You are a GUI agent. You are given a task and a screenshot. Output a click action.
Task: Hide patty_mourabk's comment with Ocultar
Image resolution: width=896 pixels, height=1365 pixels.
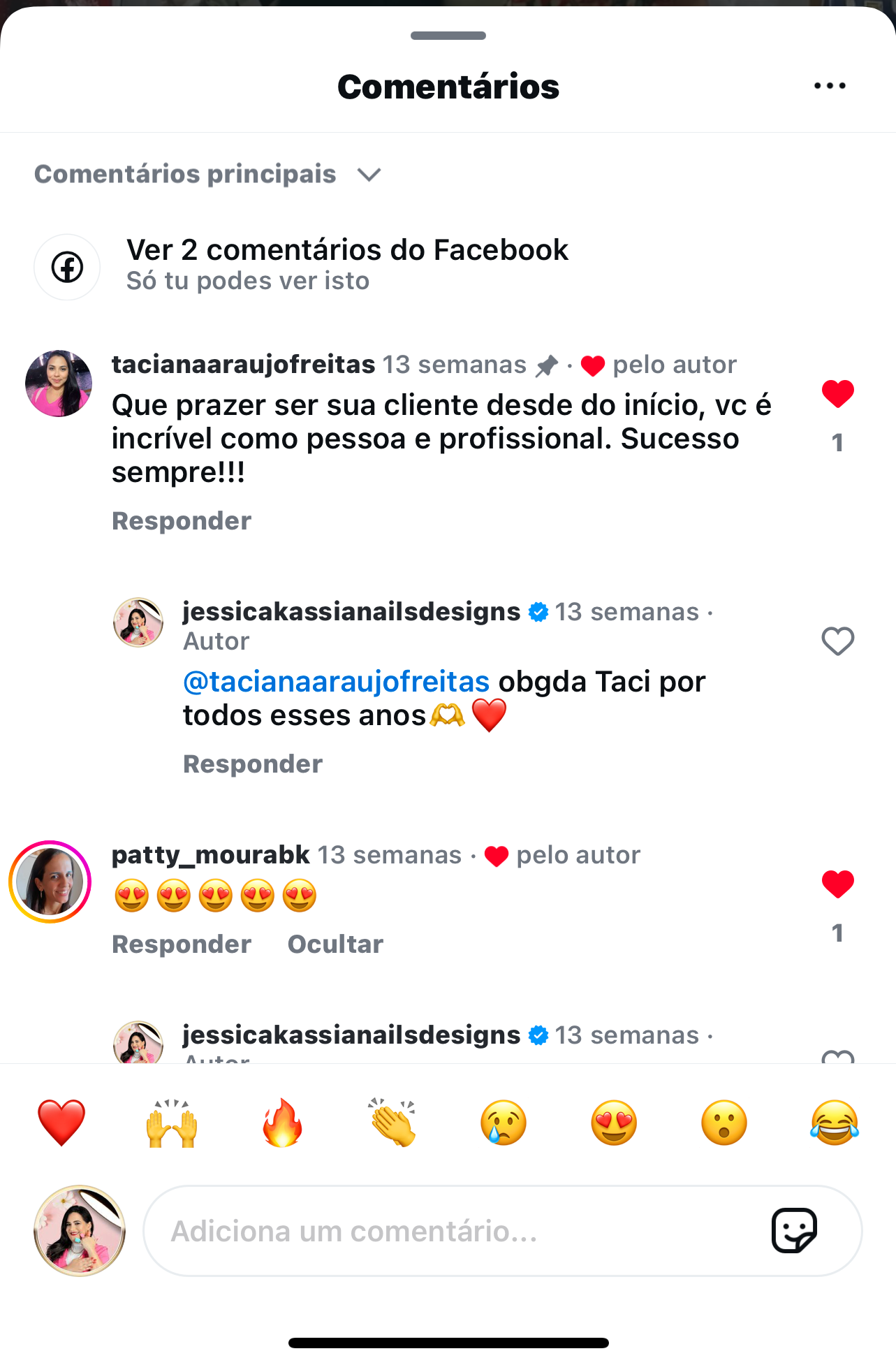[x=335, y=944]
